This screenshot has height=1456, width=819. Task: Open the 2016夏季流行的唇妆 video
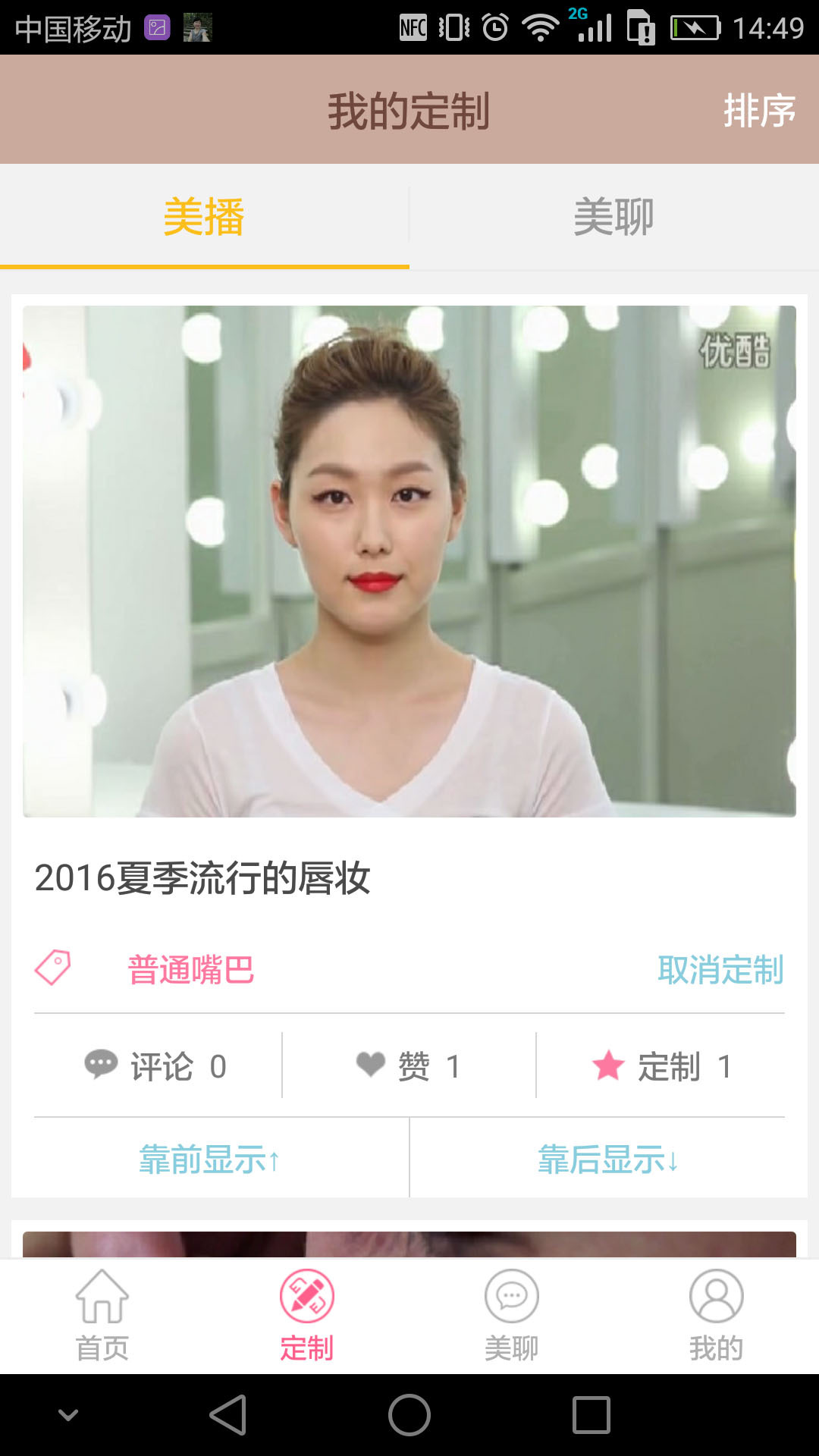coord(409,561)
